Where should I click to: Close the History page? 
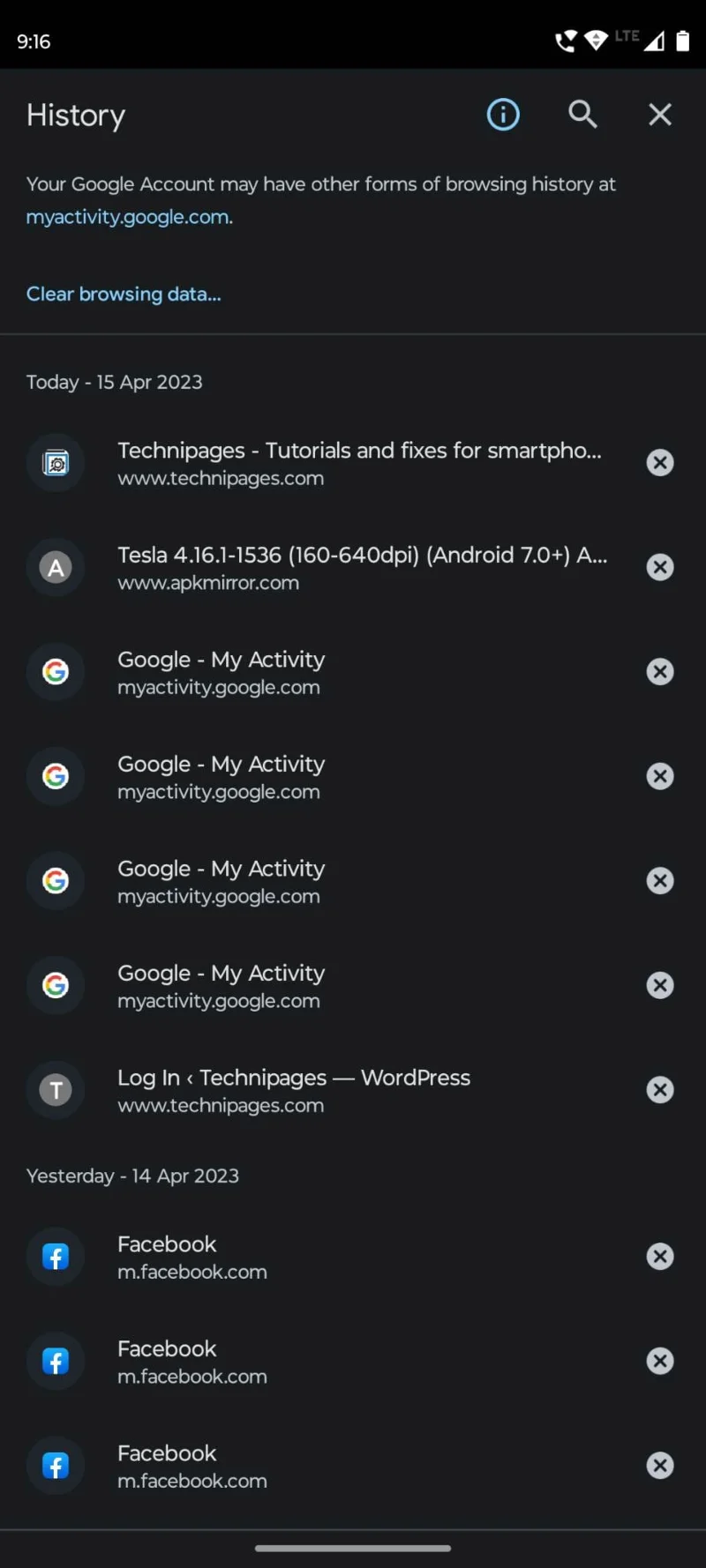pyautogui.click(x=659, y=114)
